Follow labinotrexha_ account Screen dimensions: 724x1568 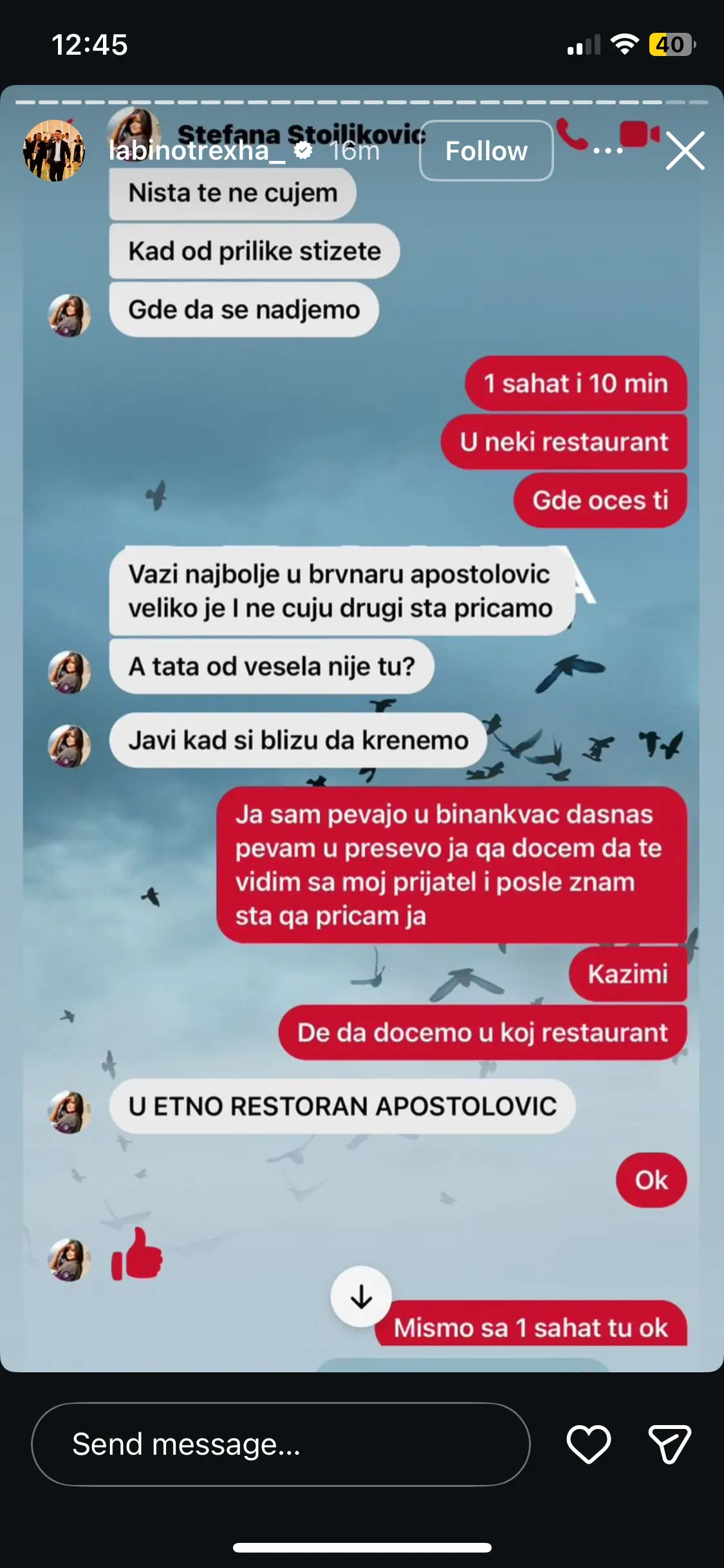(x=486, y=151)
